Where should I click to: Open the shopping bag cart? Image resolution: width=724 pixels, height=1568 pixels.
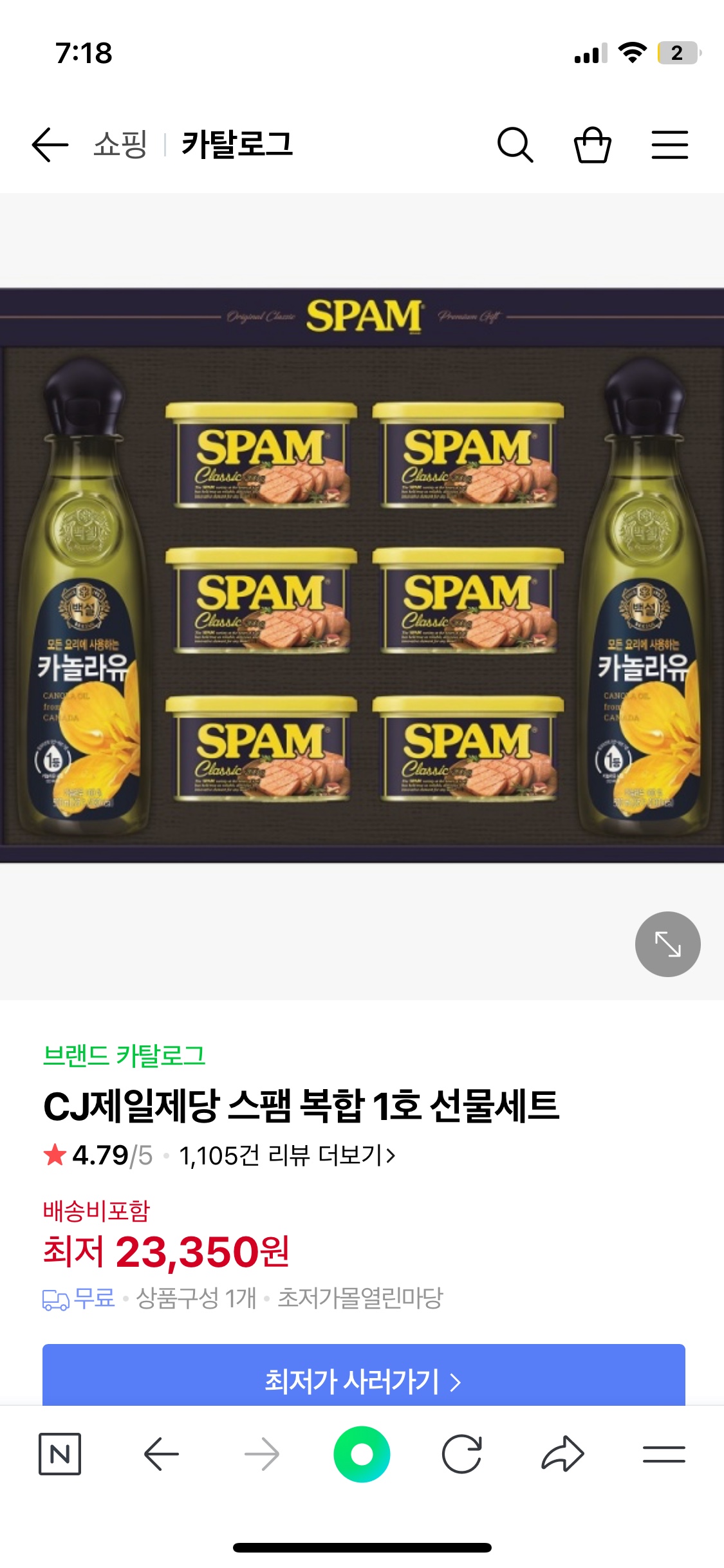click(x=592, y=145)
